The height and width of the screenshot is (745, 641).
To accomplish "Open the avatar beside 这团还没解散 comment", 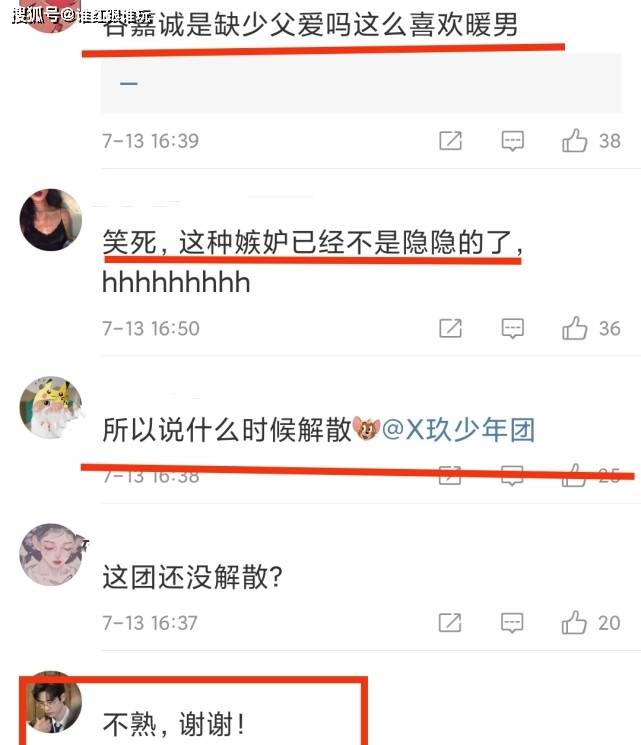I will tap(50, 555).
